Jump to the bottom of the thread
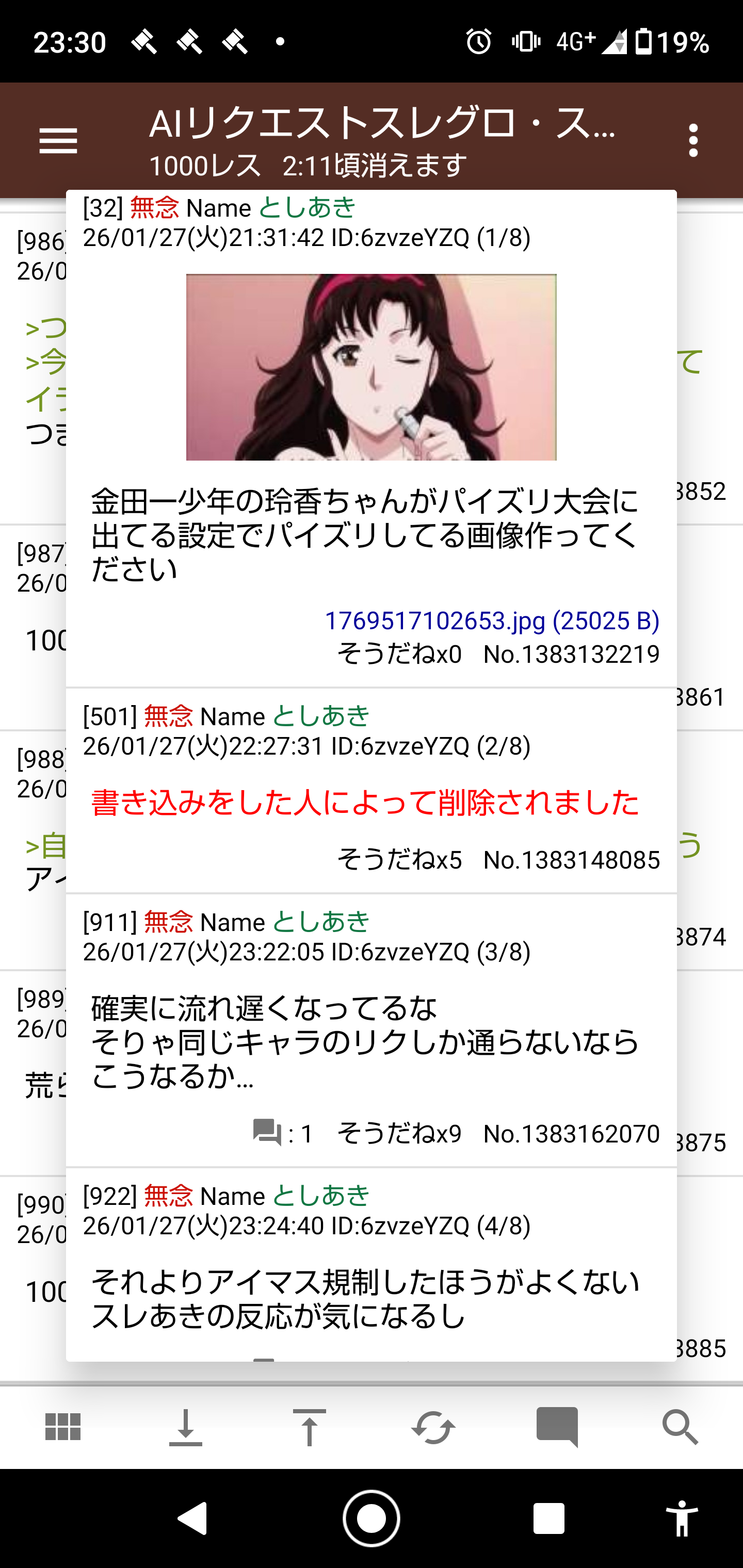 coord(186,1427)
